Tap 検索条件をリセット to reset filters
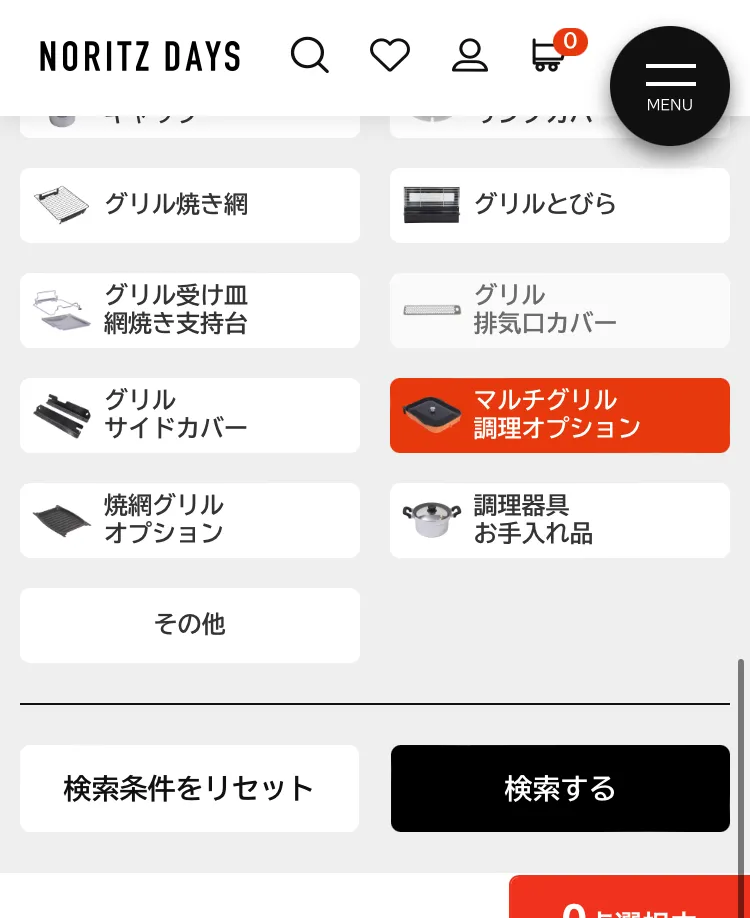Screen dimensions: 750x918 [x=189, y=788]
